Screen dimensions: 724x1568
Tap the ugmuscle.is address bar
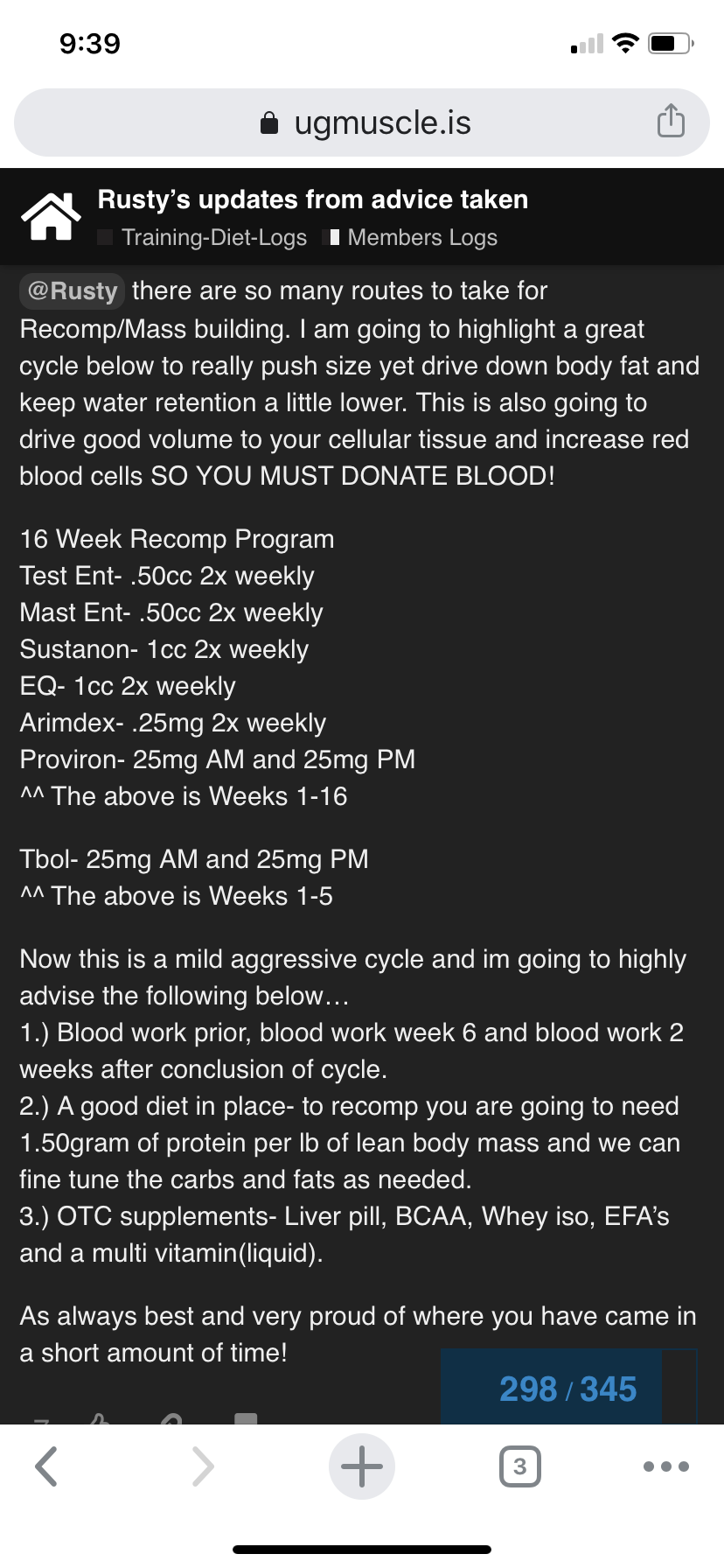click(362, 122)
